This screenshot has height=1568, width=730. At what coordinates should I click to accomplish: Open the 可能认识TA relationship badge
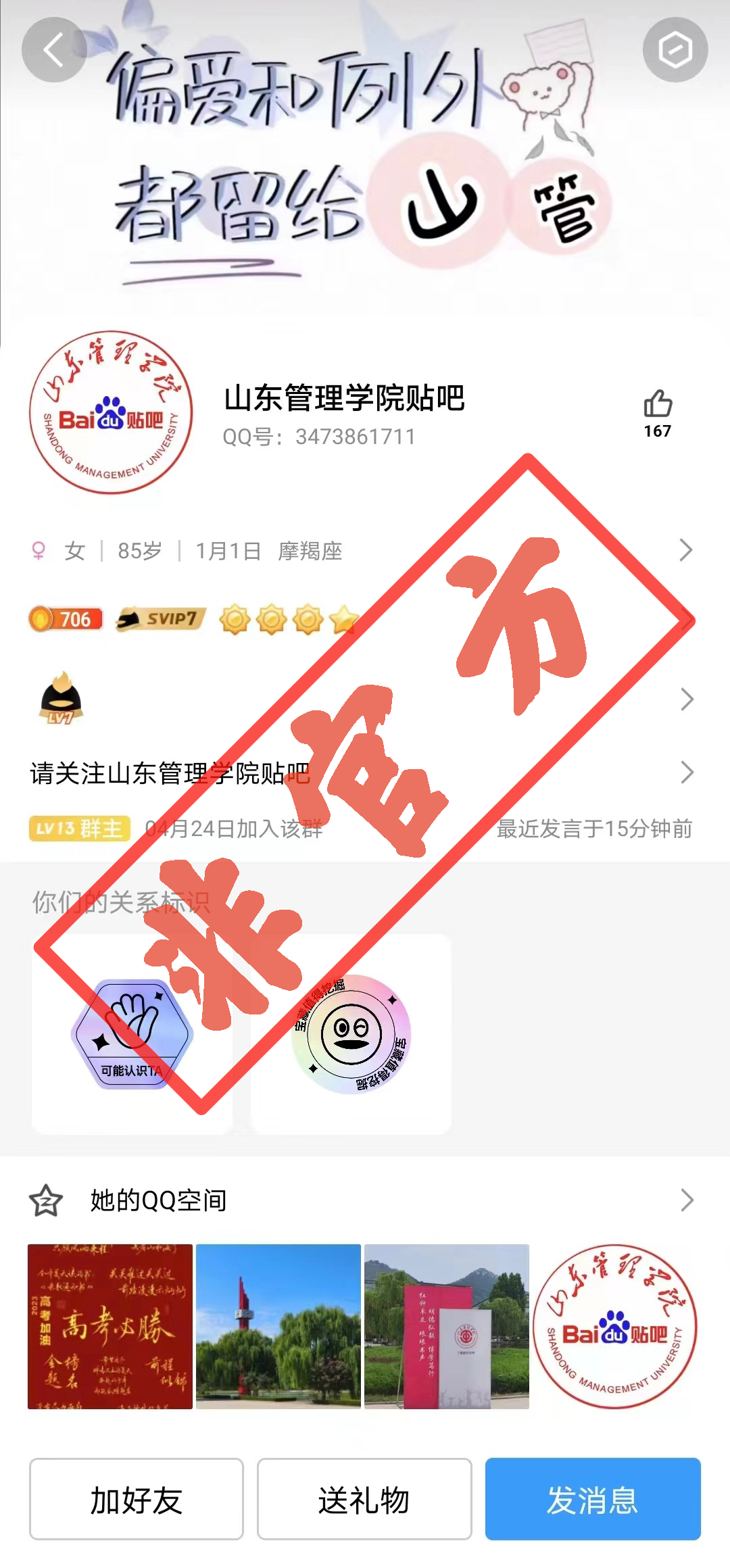[132, 1033]
